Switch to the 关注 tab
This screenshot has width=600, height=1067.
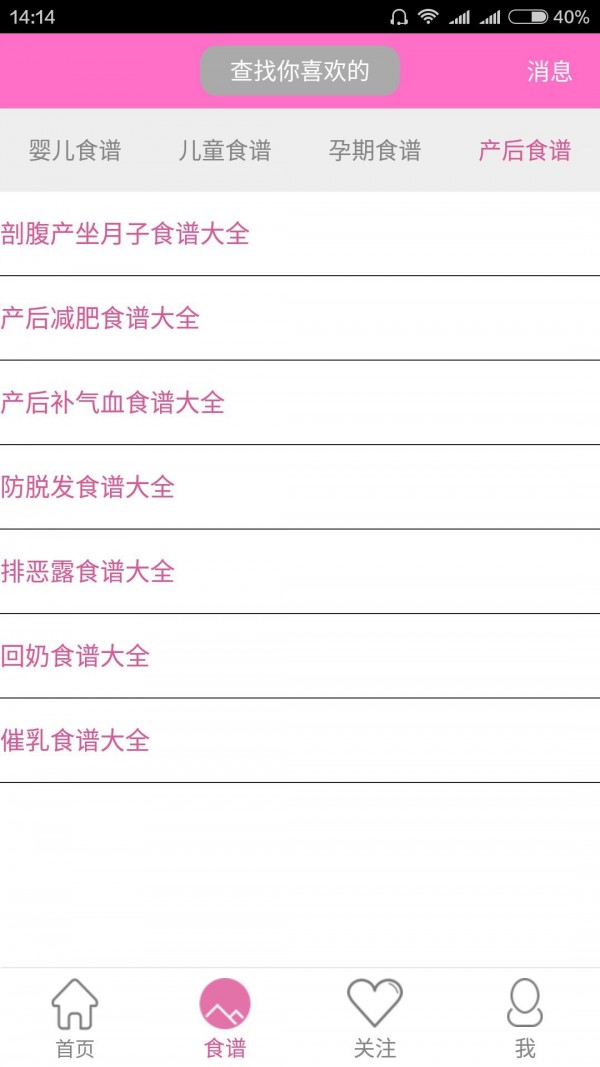[375, 1018]
